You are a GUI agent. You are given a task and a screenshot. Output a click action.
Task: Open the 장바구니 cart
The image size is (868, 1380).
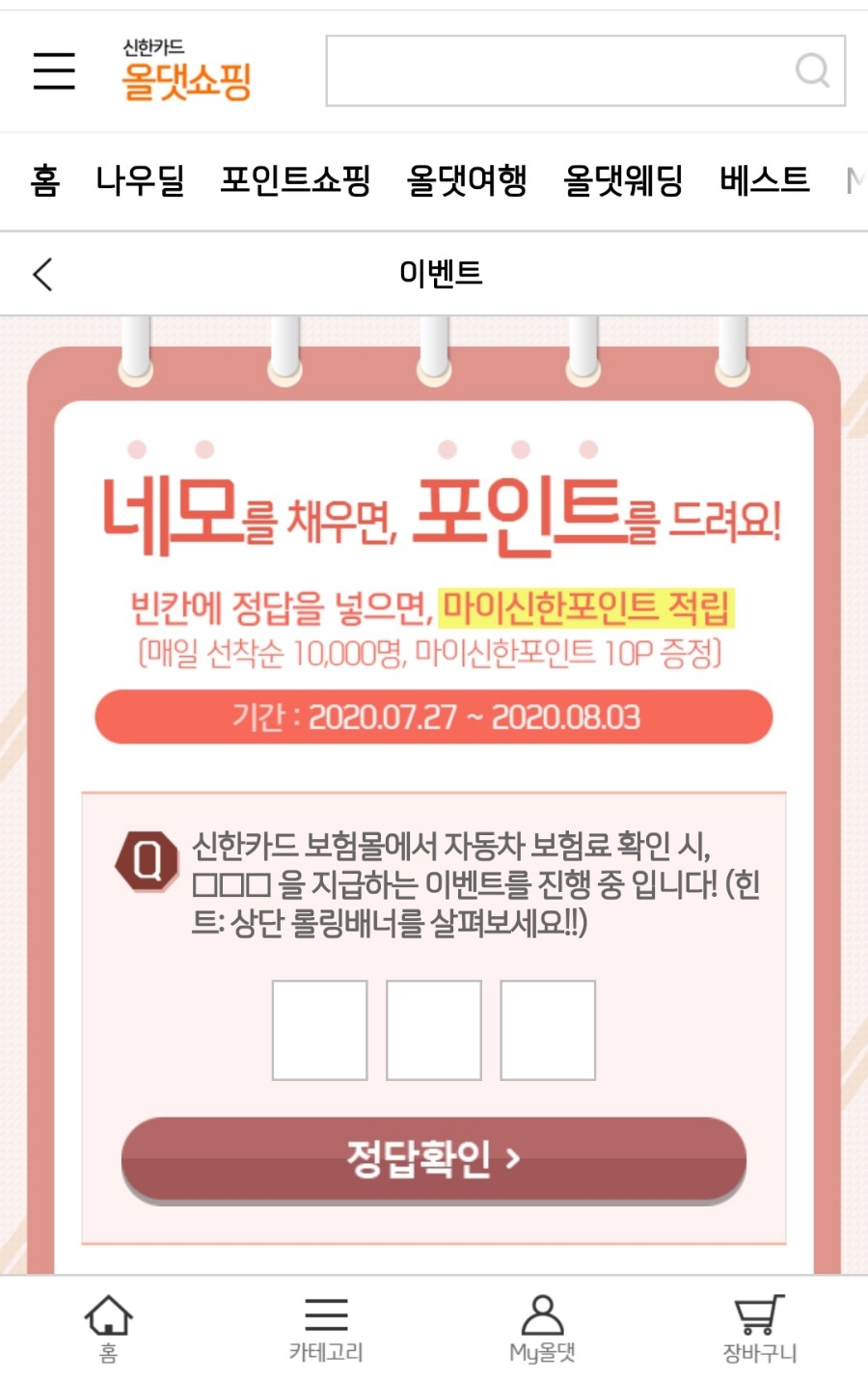pos(759,1328)
